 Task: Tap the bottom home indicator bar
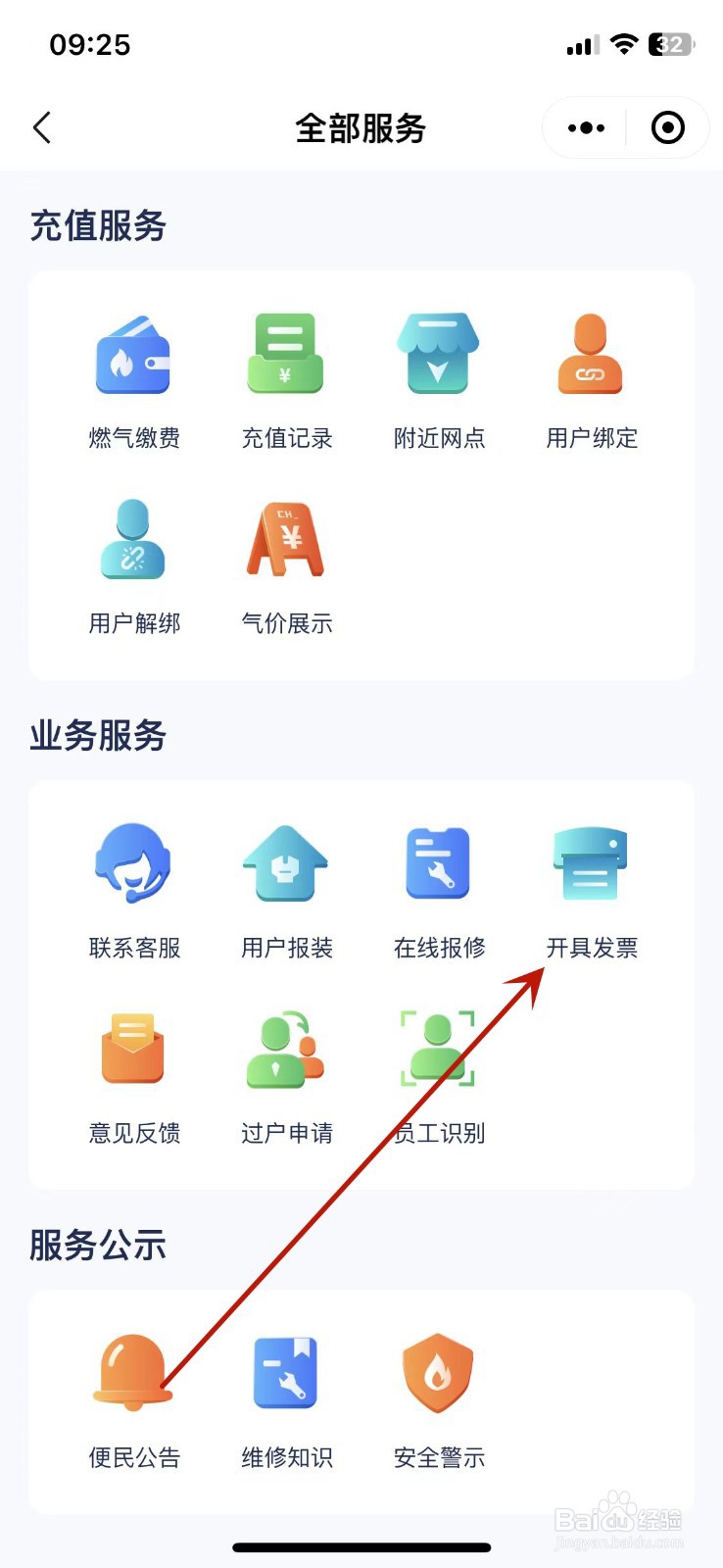(361, 1546)
